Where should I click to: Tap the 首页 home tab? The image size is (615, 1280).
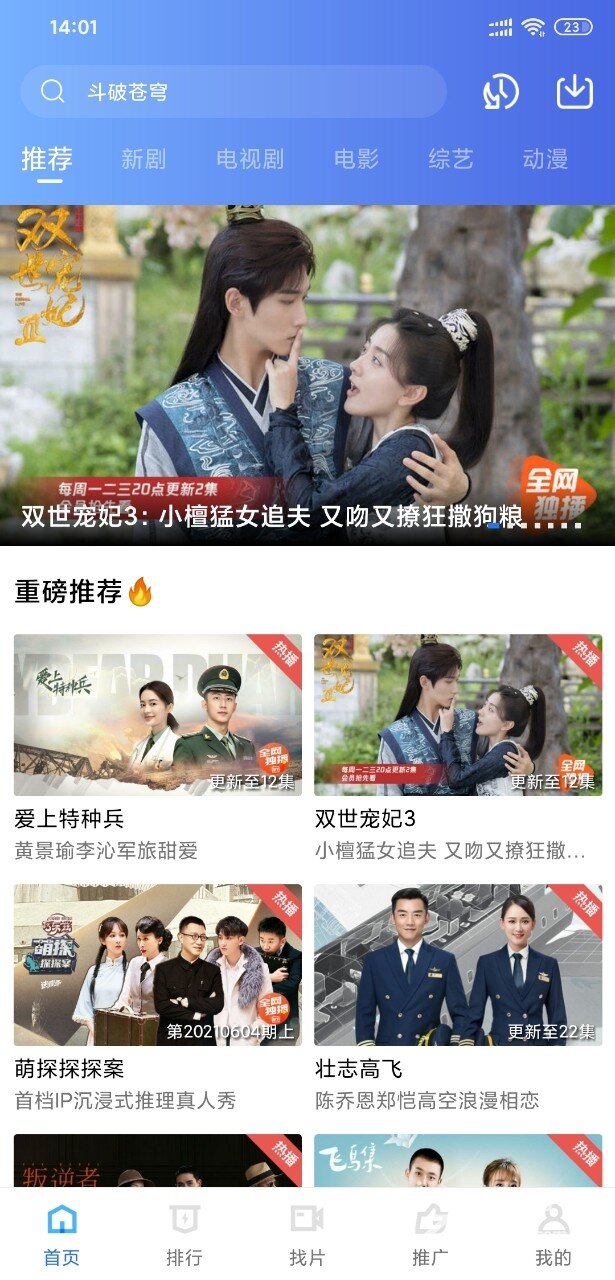click(61, 1235)
